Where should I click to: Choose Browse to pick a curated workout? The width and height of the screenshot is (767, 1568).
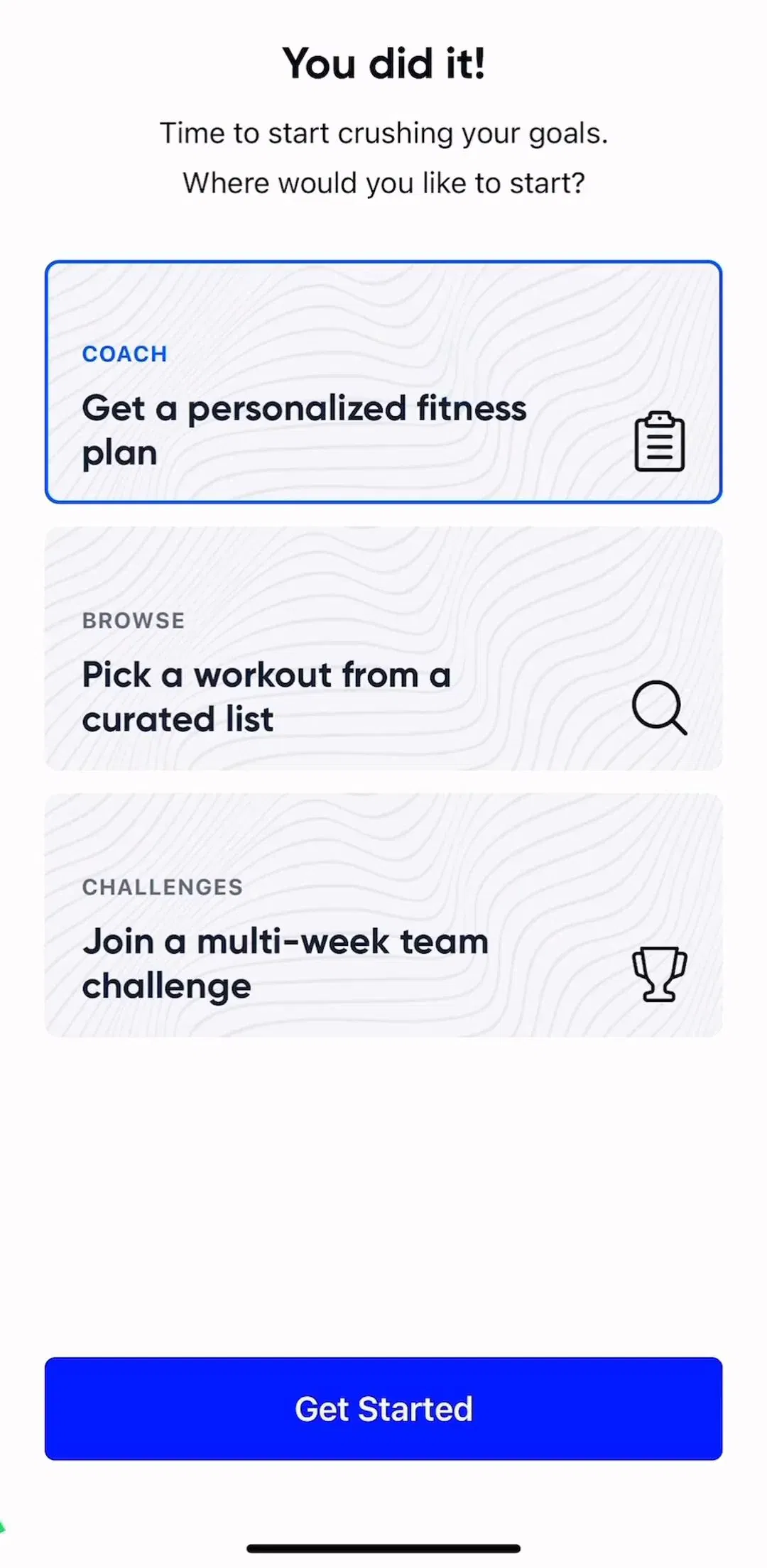pyautogui.click(x=383, y=648)
